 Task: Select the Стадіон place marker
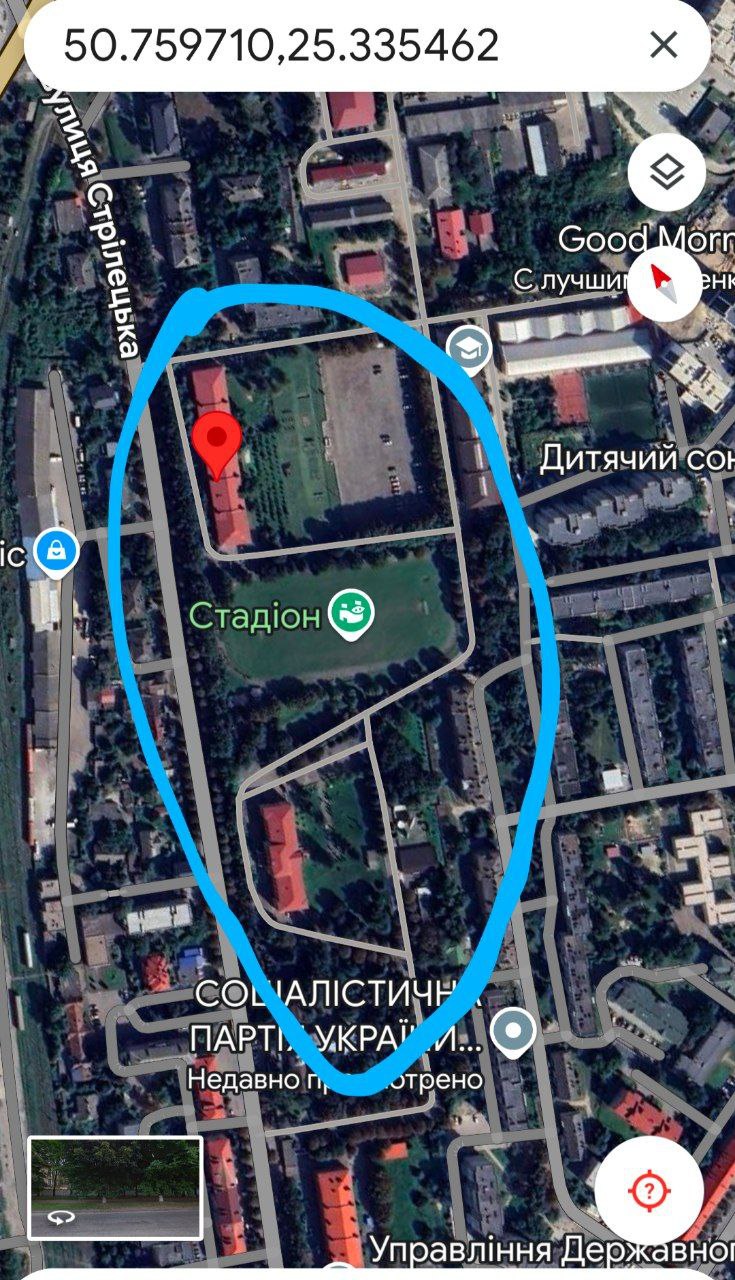tap(352, 613)
